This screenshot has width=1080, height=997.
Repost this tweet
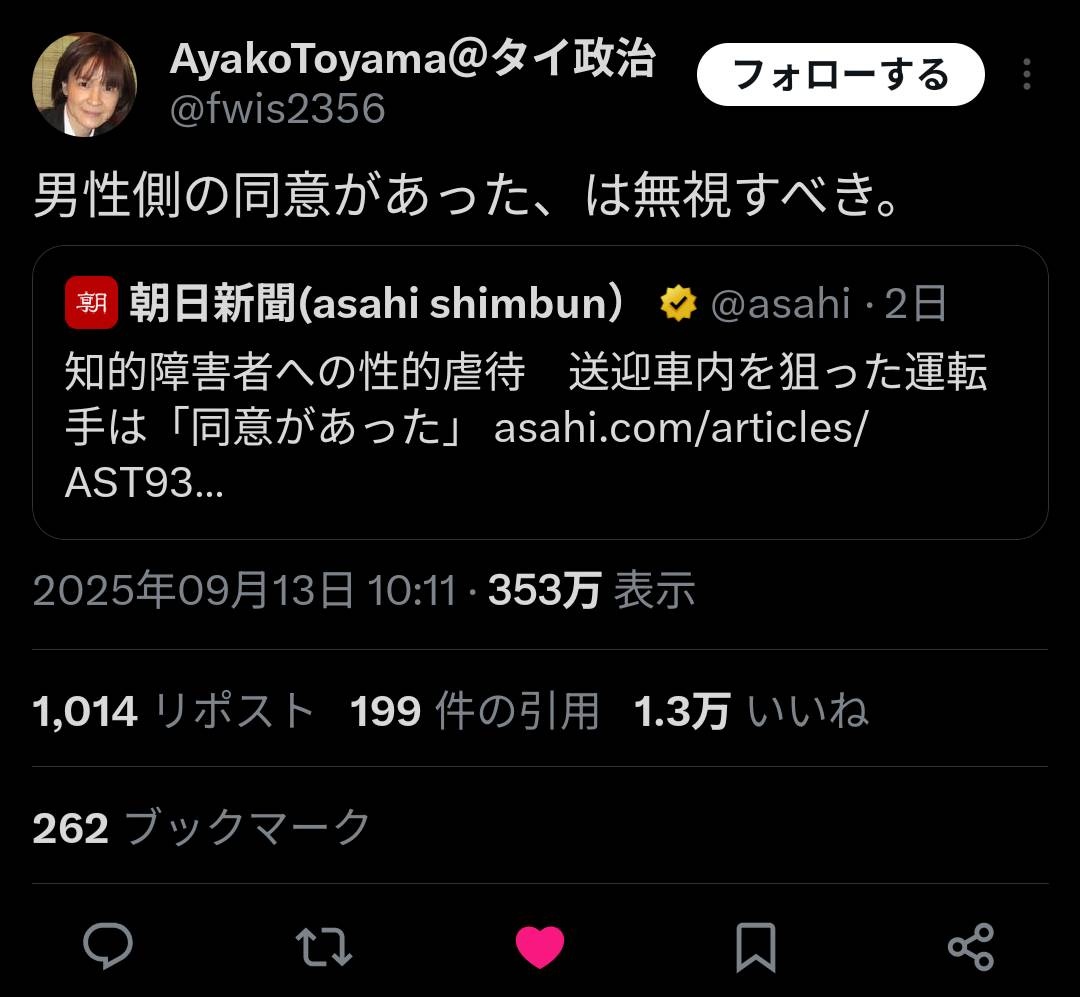(323, 946)
